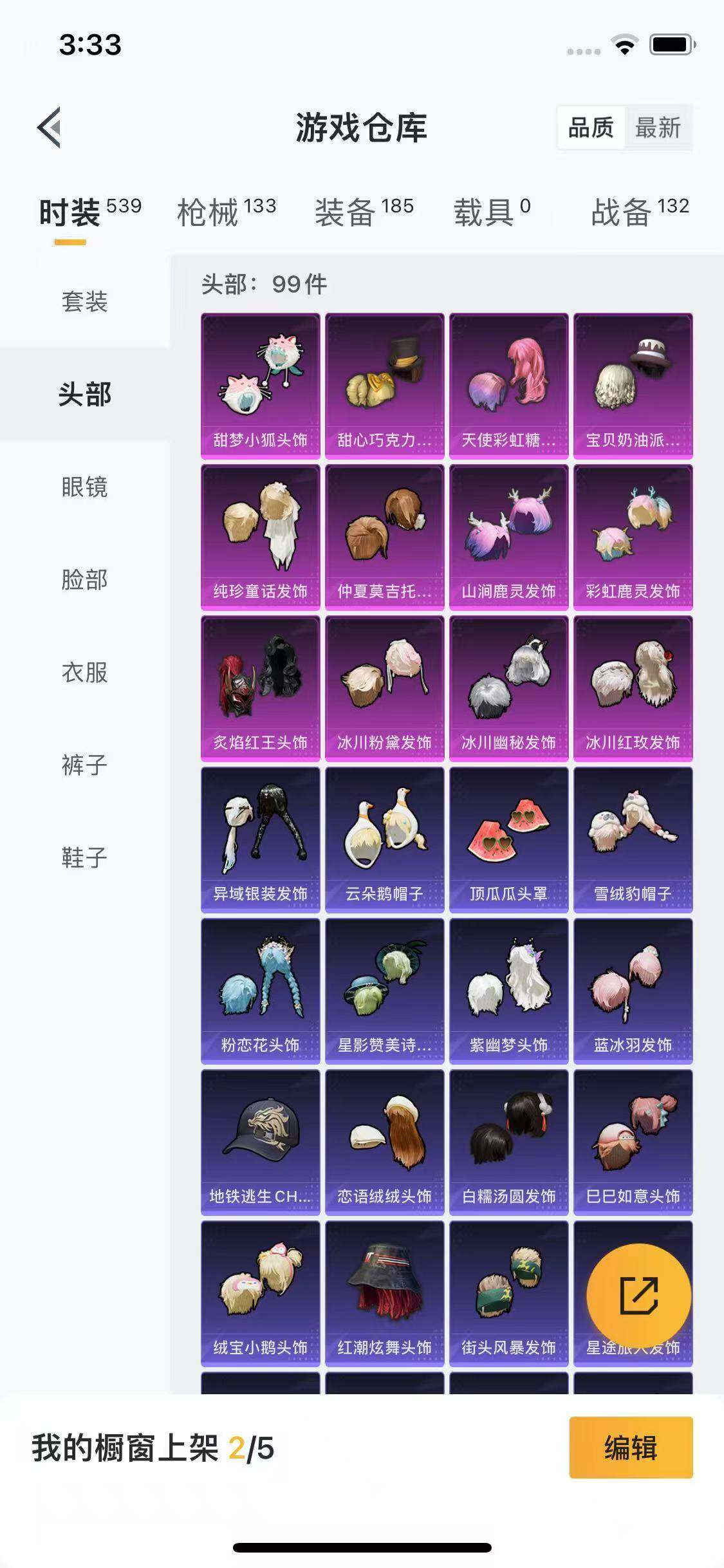This screenshot has width=724, height=1568.
Task: Sort items by 品质
Action: (x=590, y=127)
